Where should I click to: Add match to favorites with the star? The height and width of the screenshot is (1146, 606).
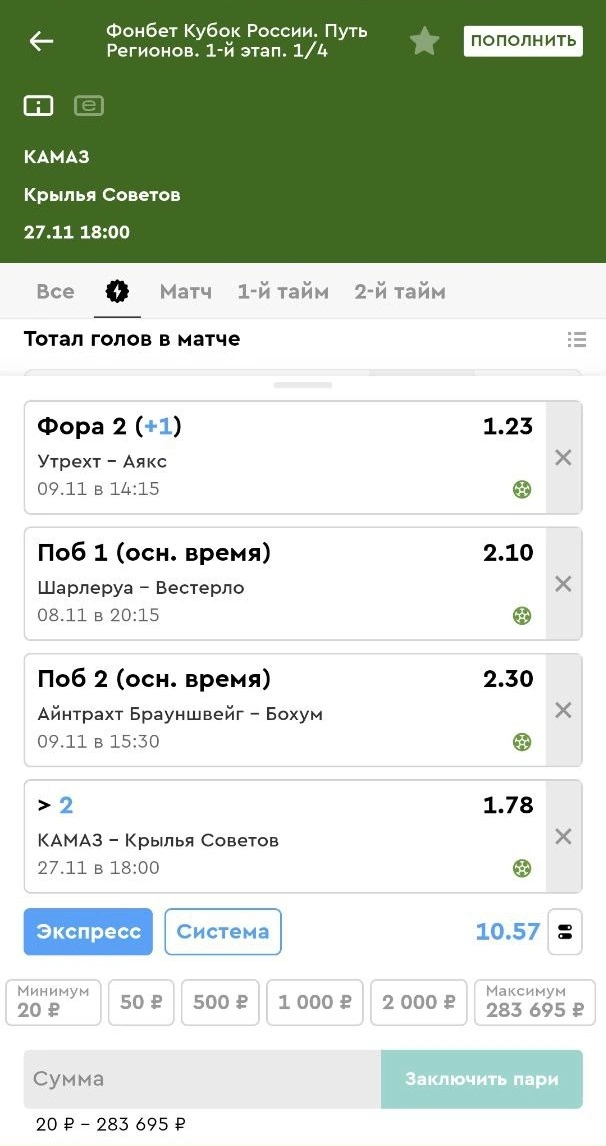pyautogui.click(x=425, y=41)
